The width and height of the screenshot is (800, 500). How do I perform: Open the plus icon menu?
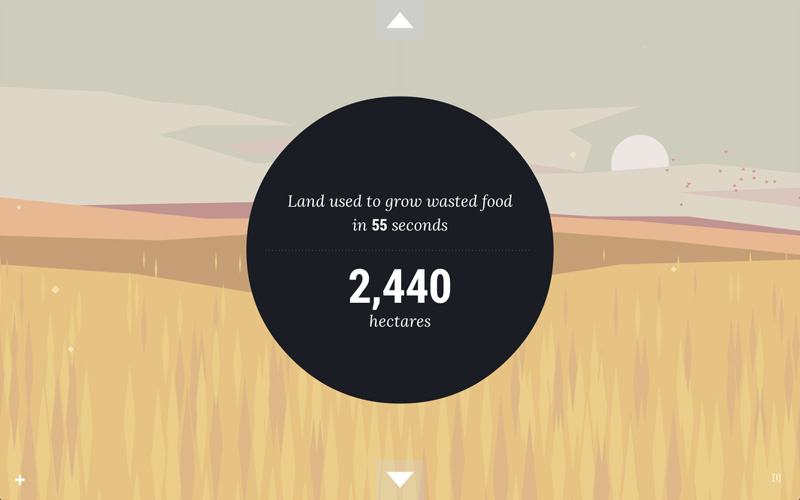20,480
